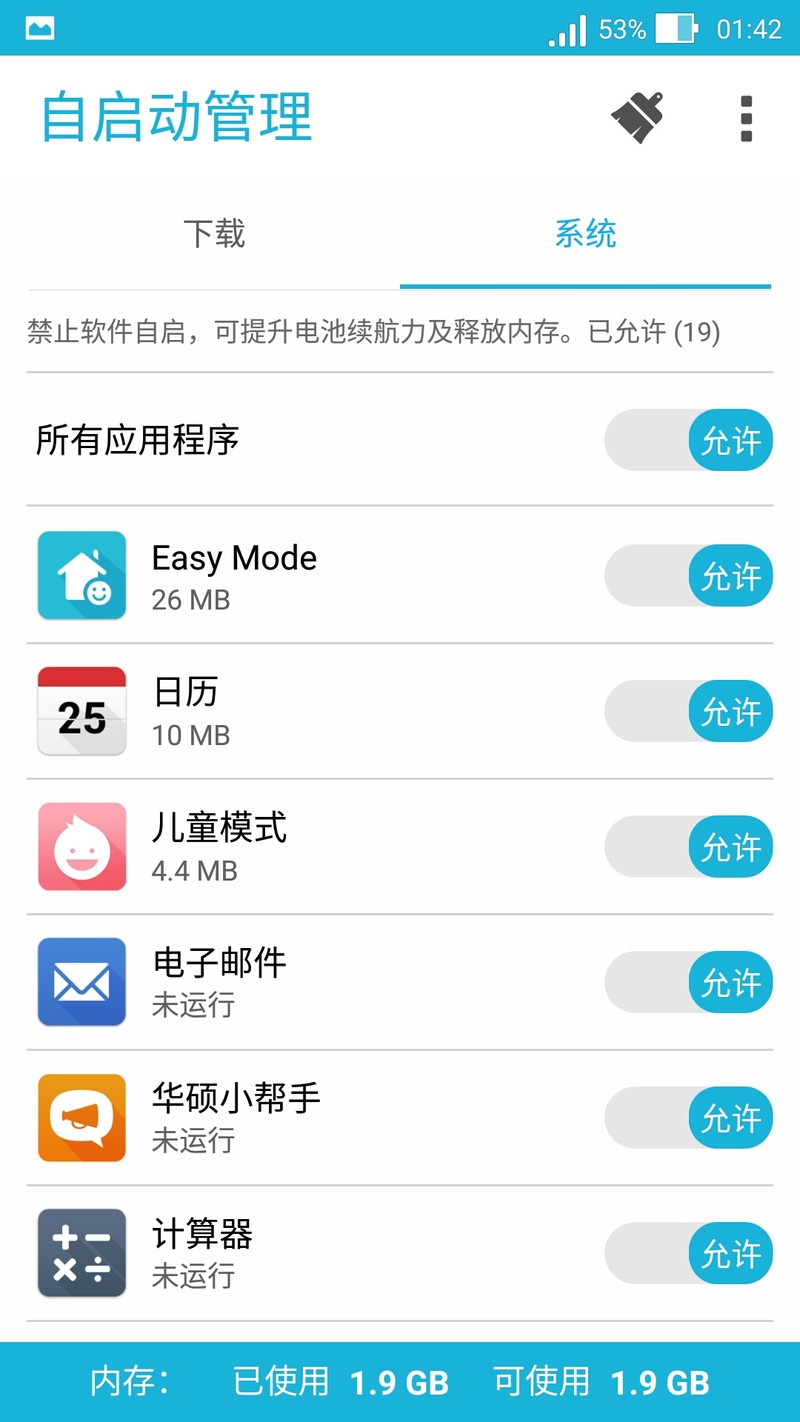Select the 系统 tab

click(586, 234)
